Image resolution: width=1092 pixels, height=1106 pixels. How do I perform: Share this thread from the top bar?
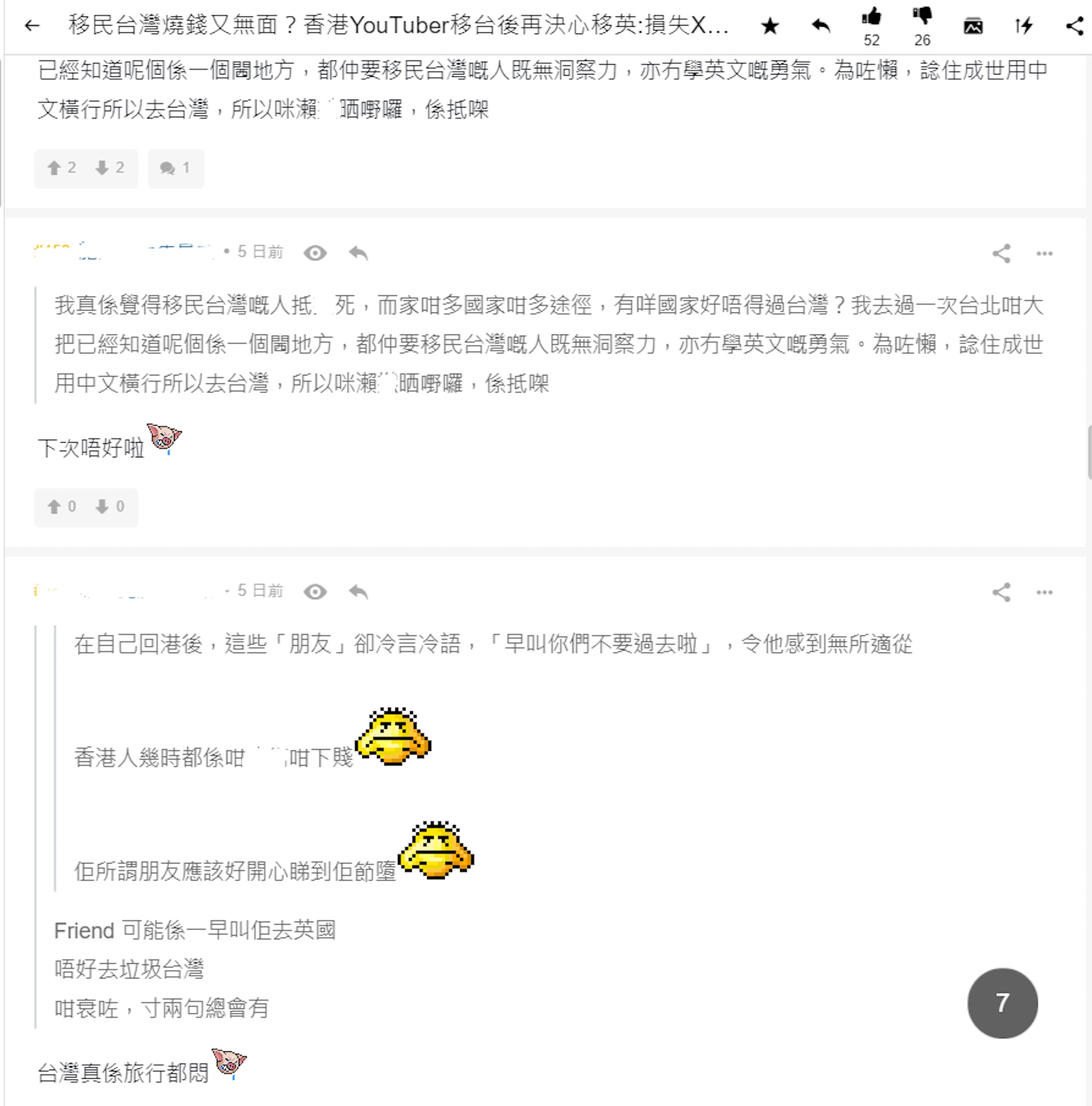pyautogui.click(x=1074, y=26)
